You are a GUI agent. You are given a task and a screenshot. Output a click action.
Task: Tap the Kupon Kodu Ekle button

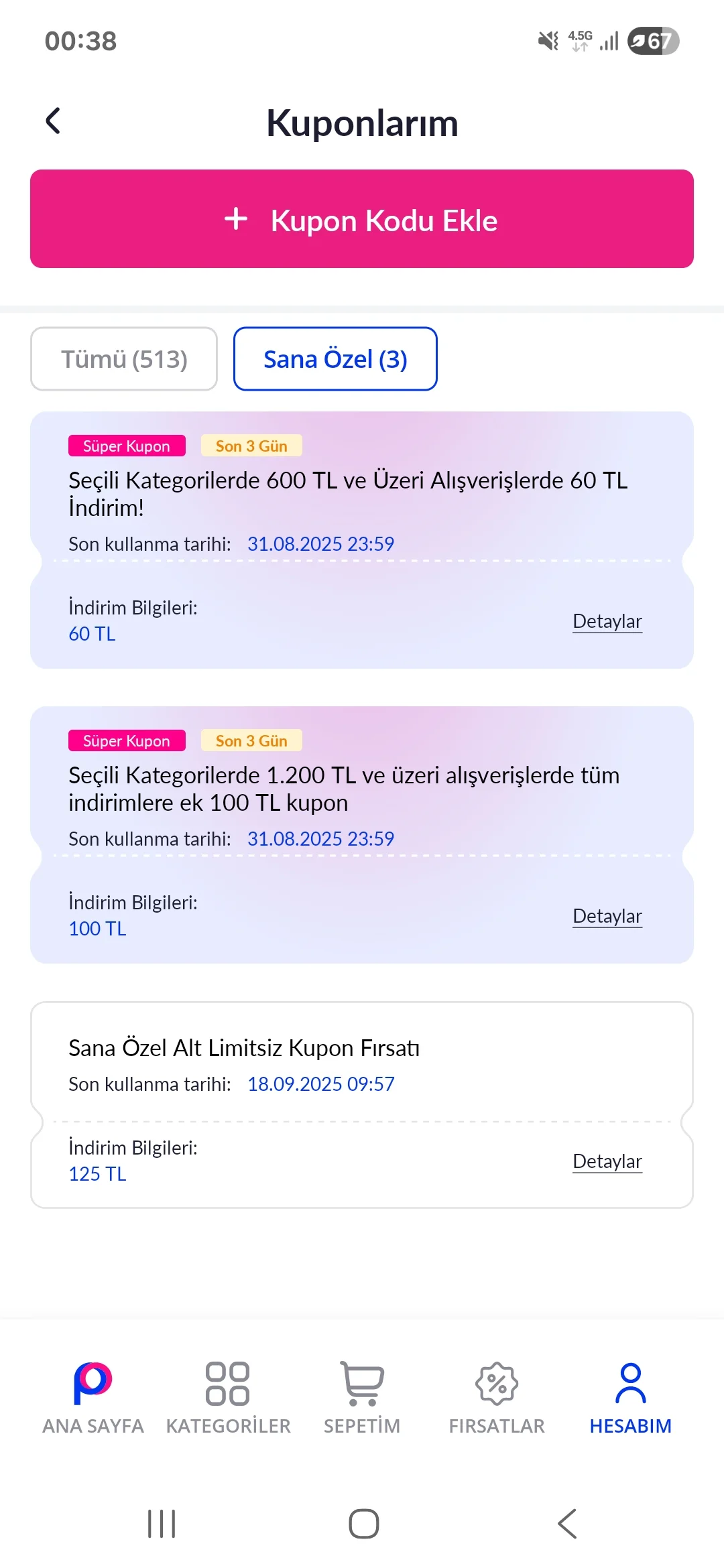click(362, 219)
